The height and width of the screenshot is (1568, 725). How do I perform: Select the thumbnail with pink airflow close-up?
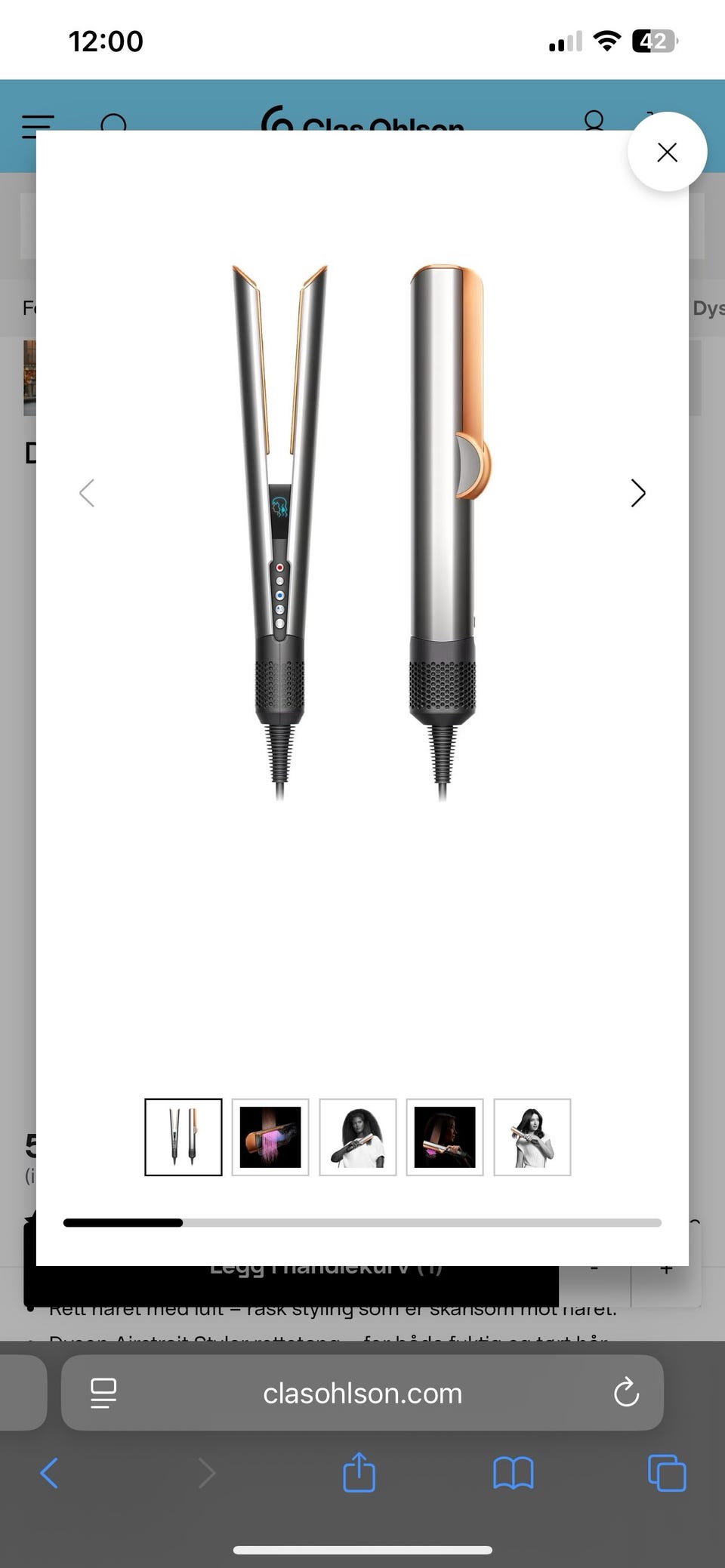point(270,1137)
